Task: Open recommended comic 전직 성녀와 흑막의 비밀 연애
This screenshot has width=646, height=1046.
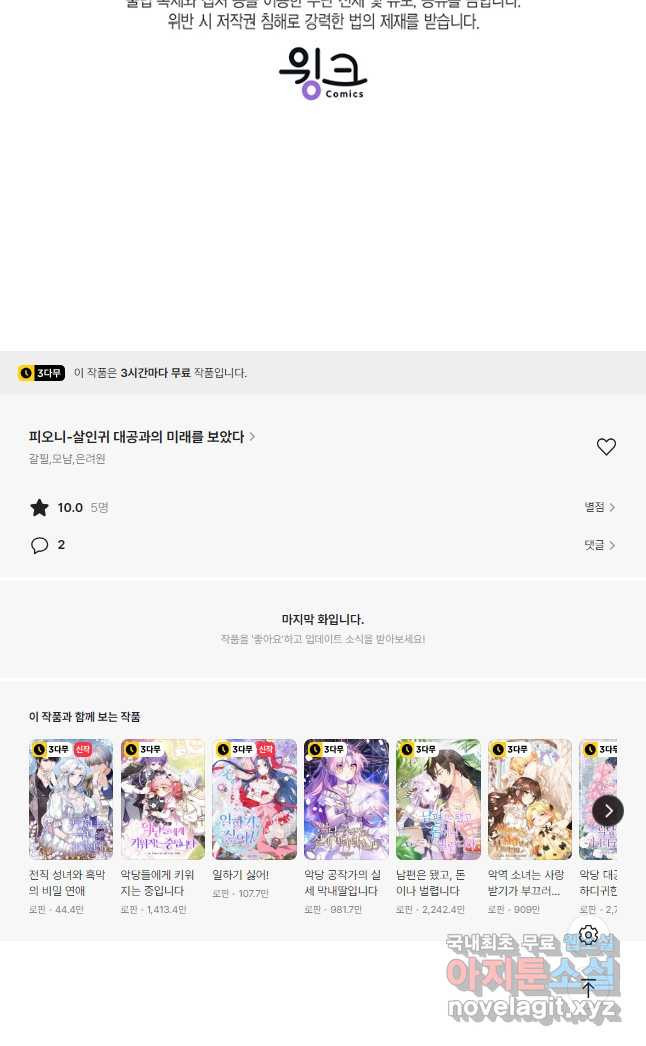Action: (71, 827)
